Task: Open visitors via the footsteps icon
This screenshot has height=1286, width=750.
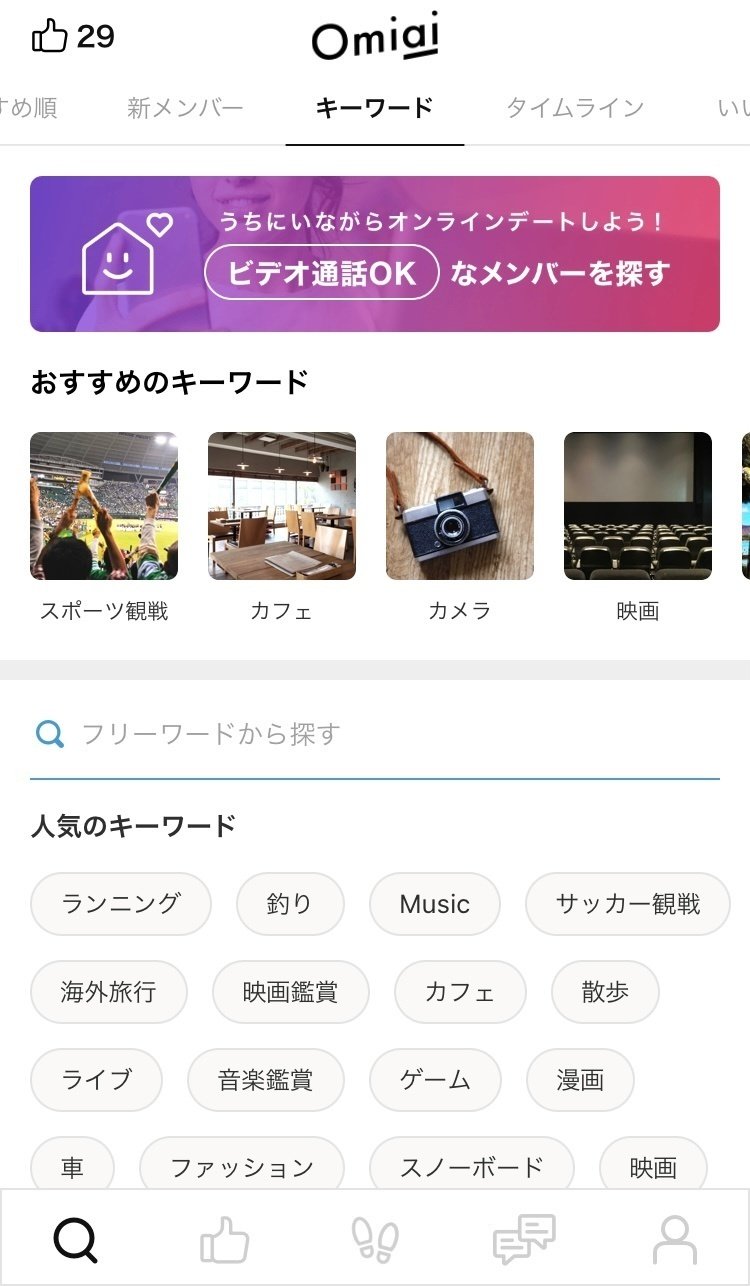Action: [x=375, y=1240]
